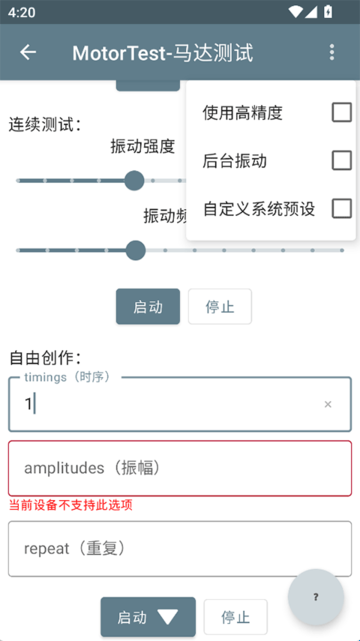Go back using the arrow icon
Screen dimensions: 360x641
[x=28, y=52]
